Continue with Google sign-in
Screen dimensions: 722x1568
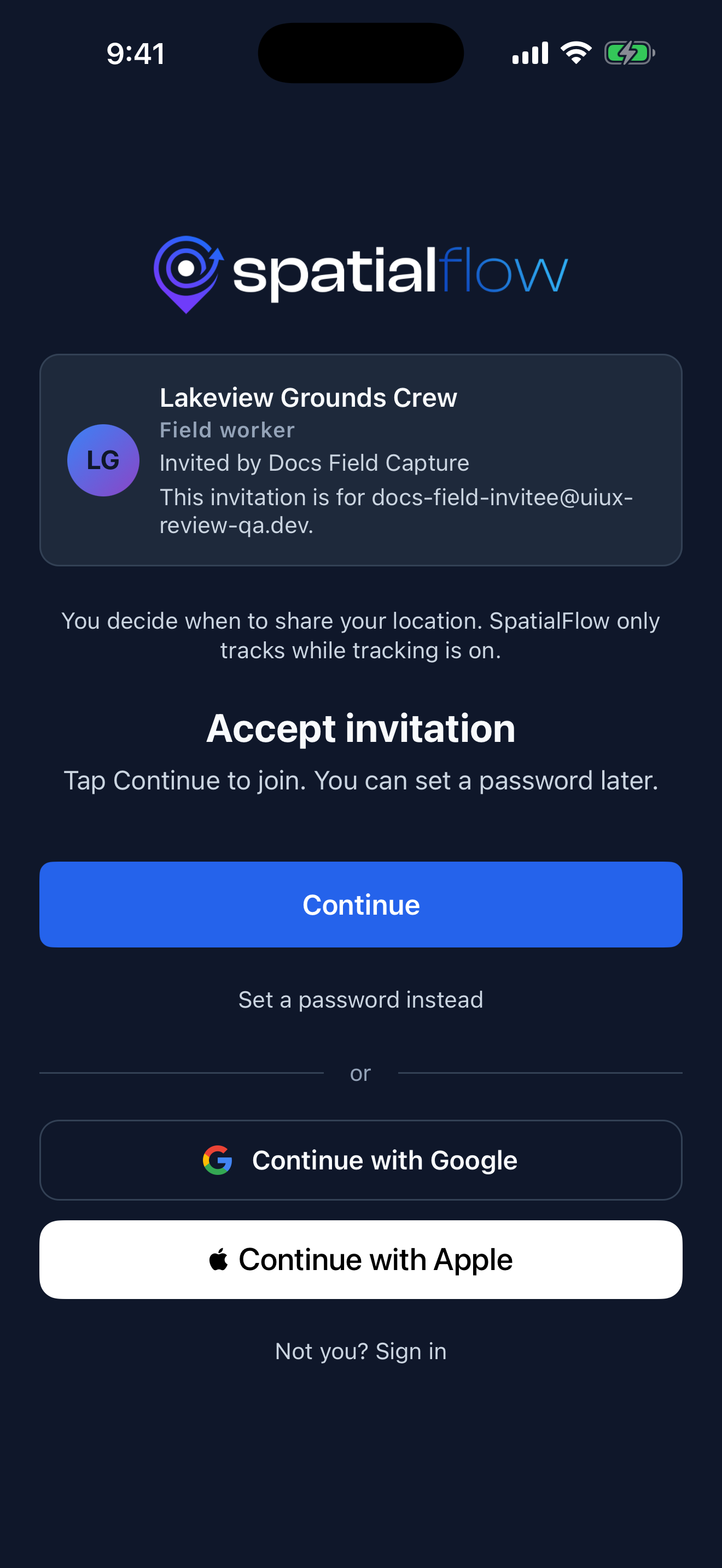[x=361, y=1160]
